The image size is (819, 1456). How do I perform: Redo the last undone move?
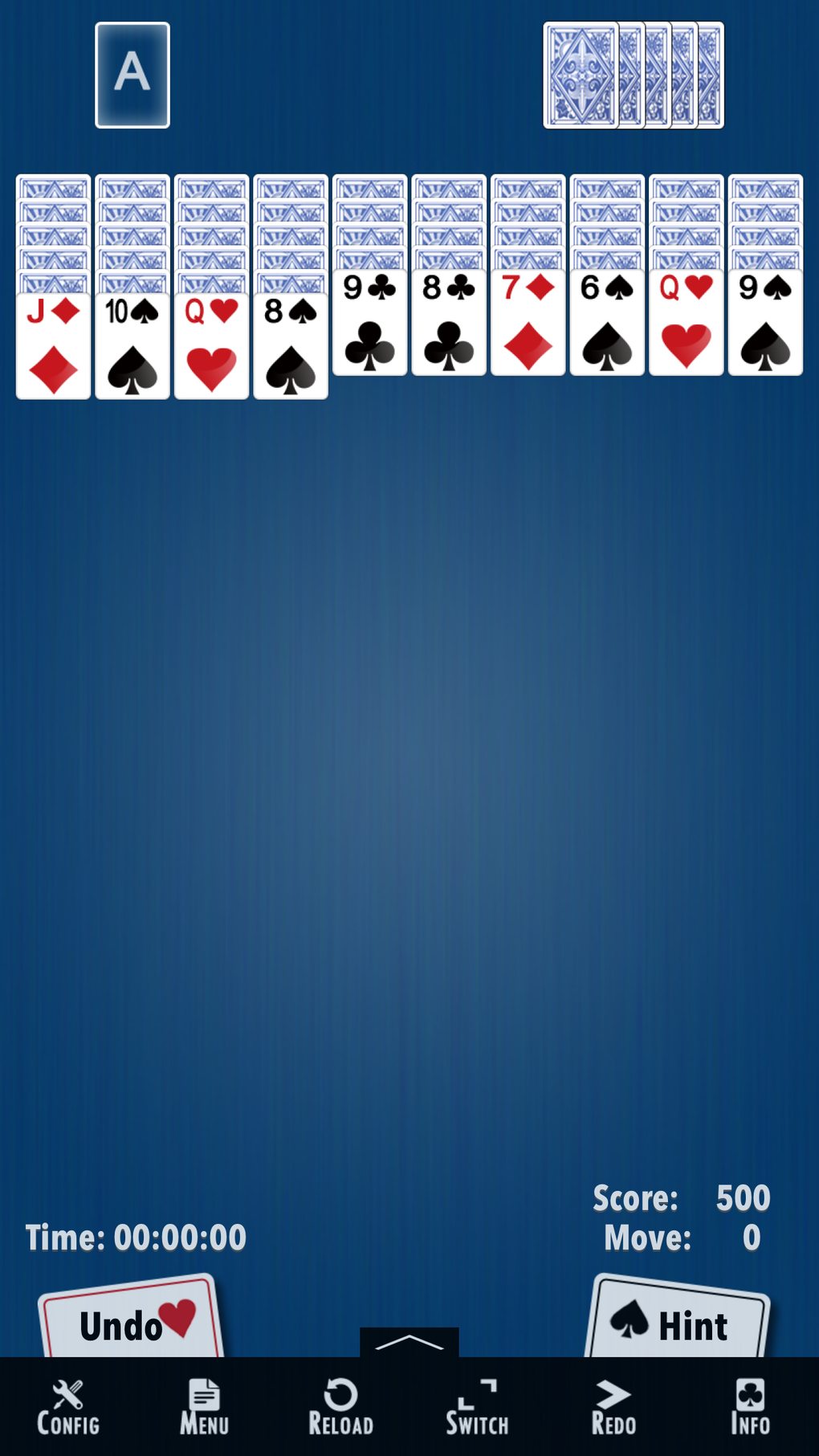[x=613, y=1408]
